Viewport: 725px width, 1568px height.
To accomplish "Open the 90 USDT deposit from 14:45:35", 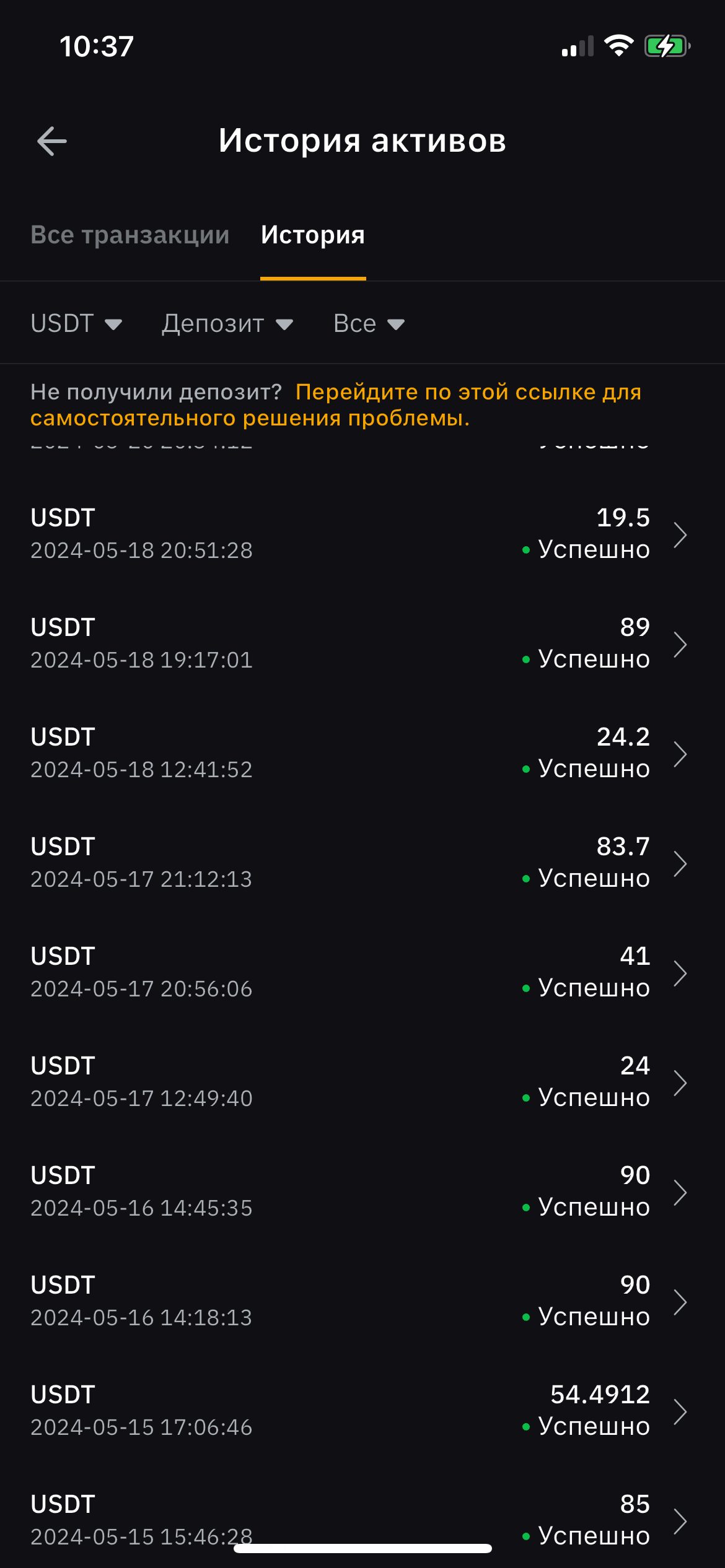I will point(362,1191).
